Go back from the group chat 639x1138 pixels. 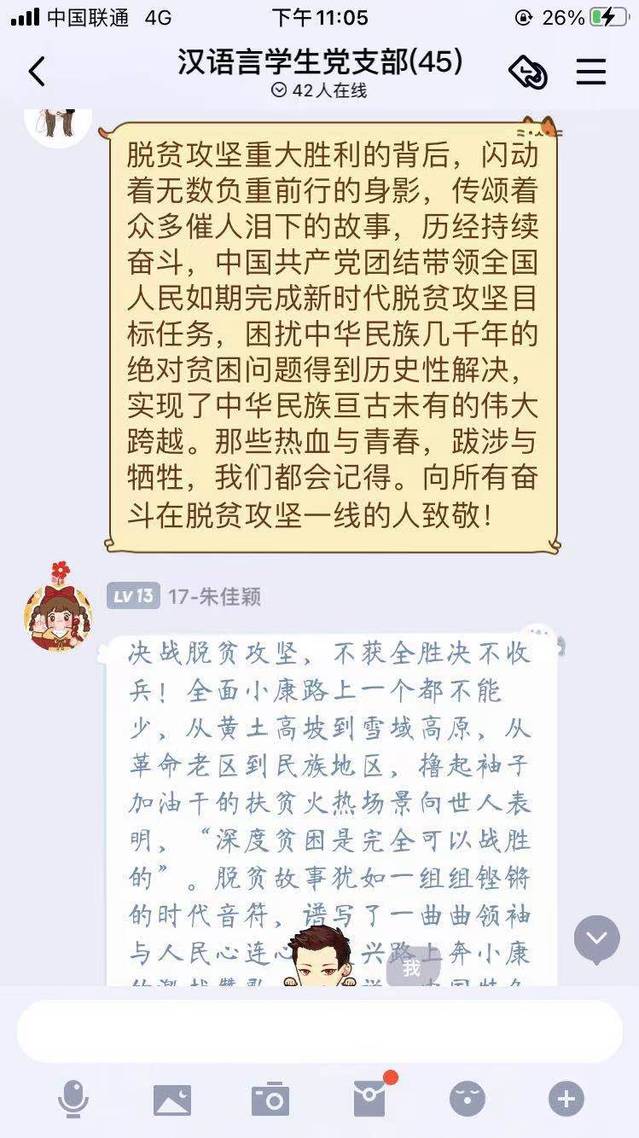click(x=37, y=72)
